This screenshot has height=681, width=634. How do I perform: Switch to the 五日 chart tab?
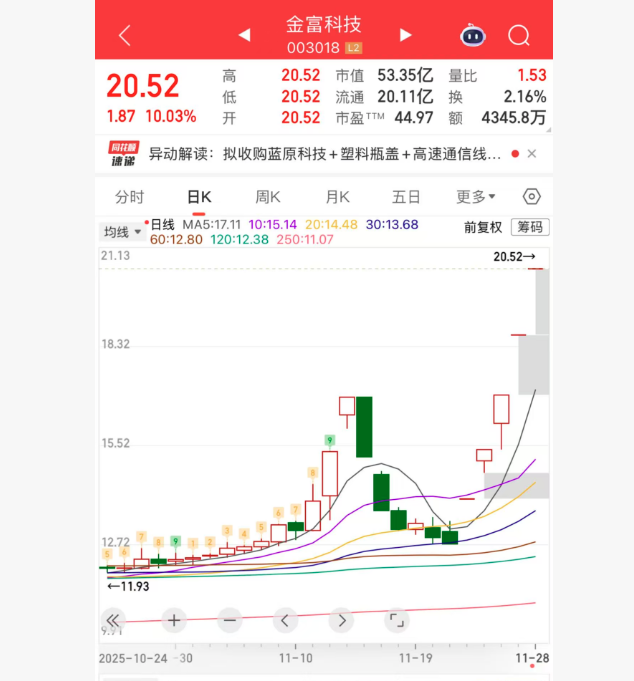tap(406, 197)
